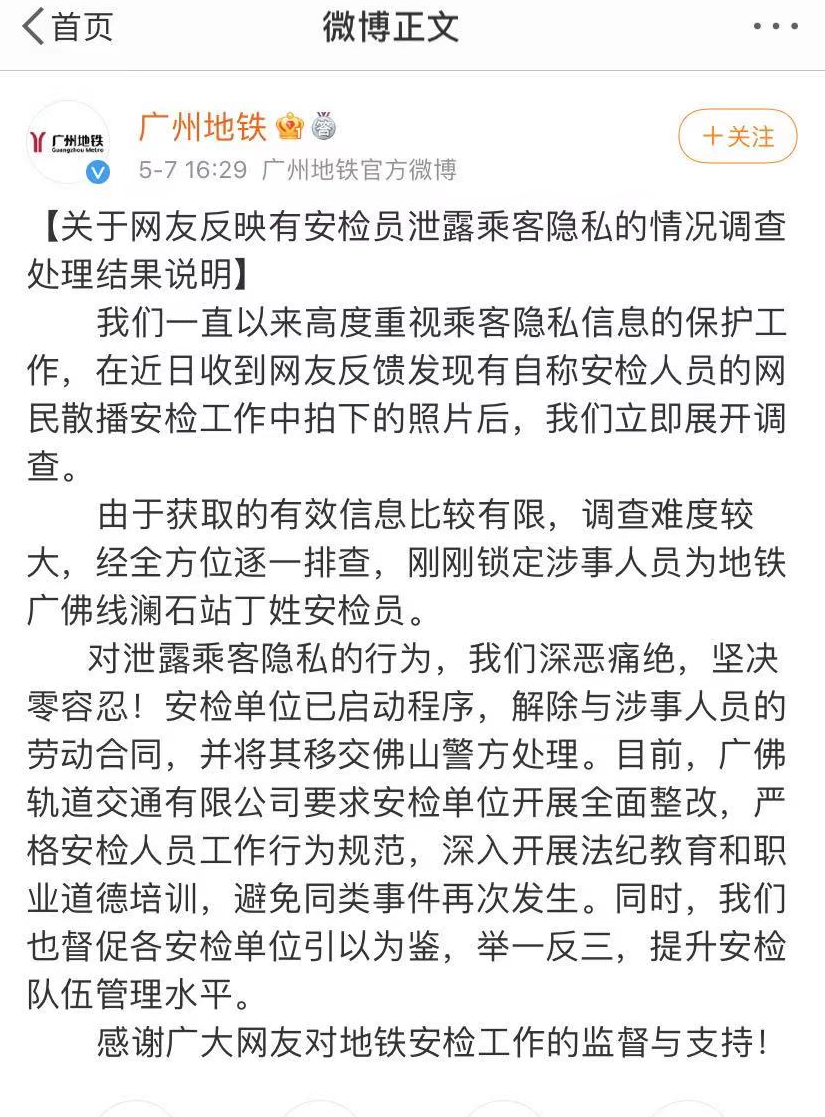
Task: Go back to 首页
Action: [x=68, y=28]
